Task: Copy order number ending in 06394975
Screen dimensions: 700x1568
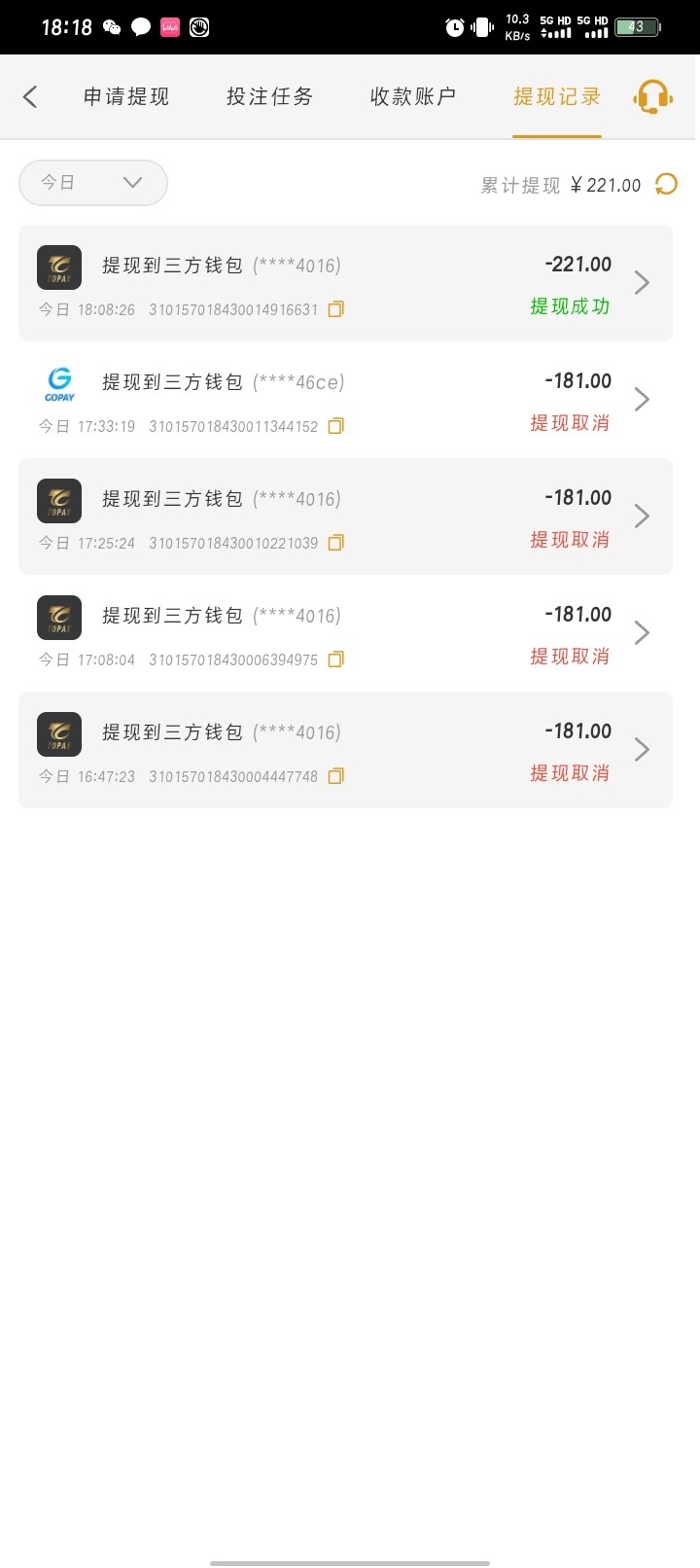Action: (x=335, y=659)
